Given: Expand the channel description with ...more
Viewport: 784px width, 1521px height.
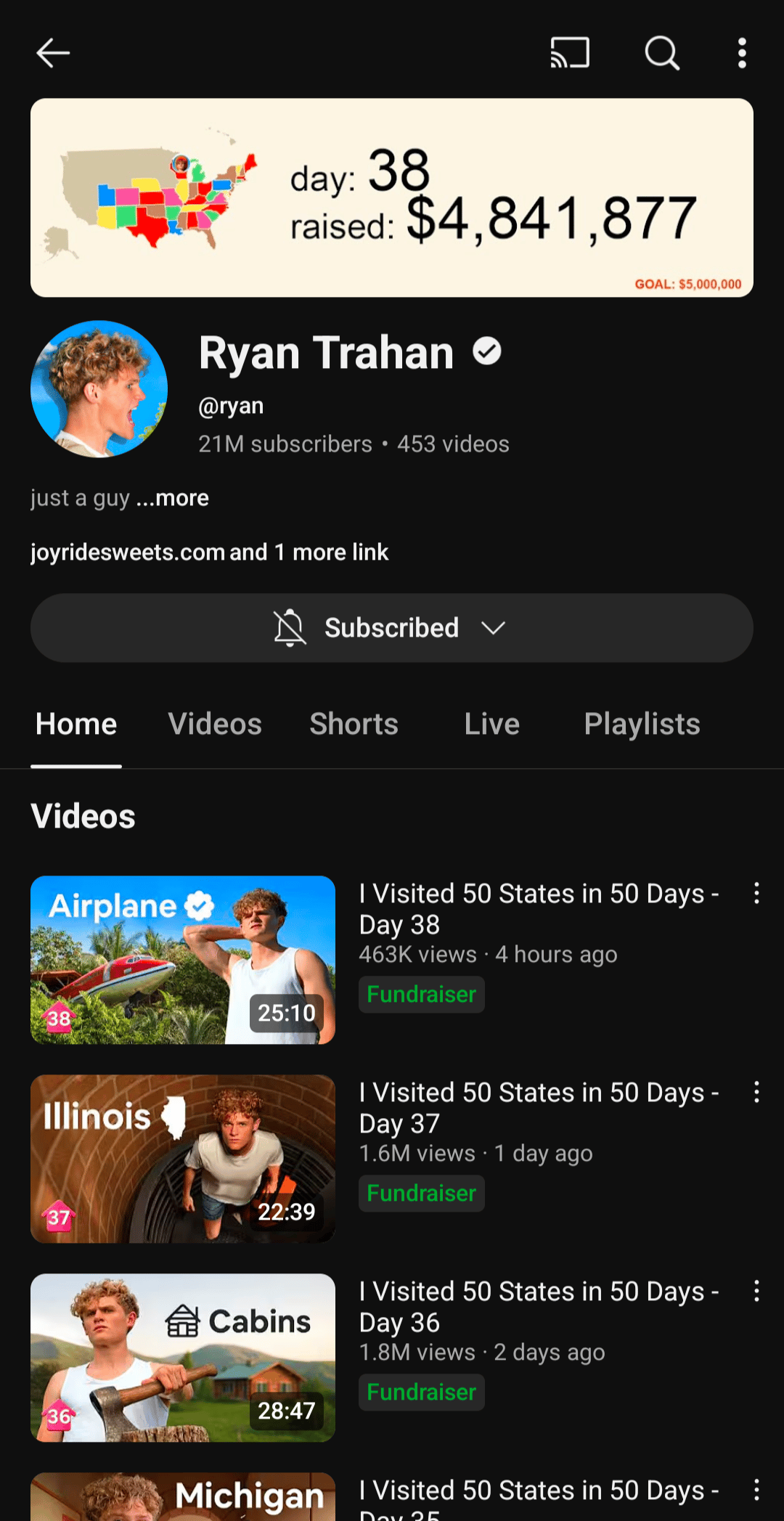Looking at the screenshot, I should pos(173,498).
